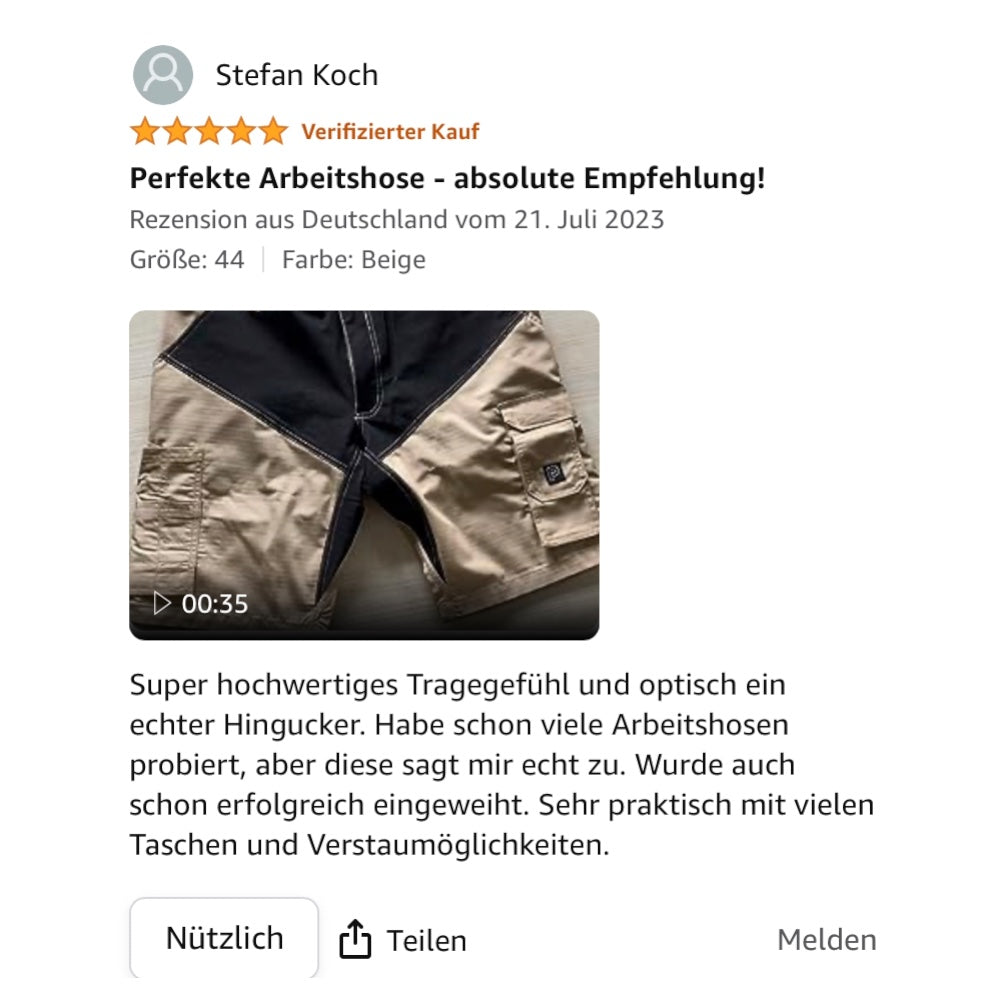This screenshot has width=1007, height=1007.
Task: Share the review via Teilen
Action: tap(404, 941)
